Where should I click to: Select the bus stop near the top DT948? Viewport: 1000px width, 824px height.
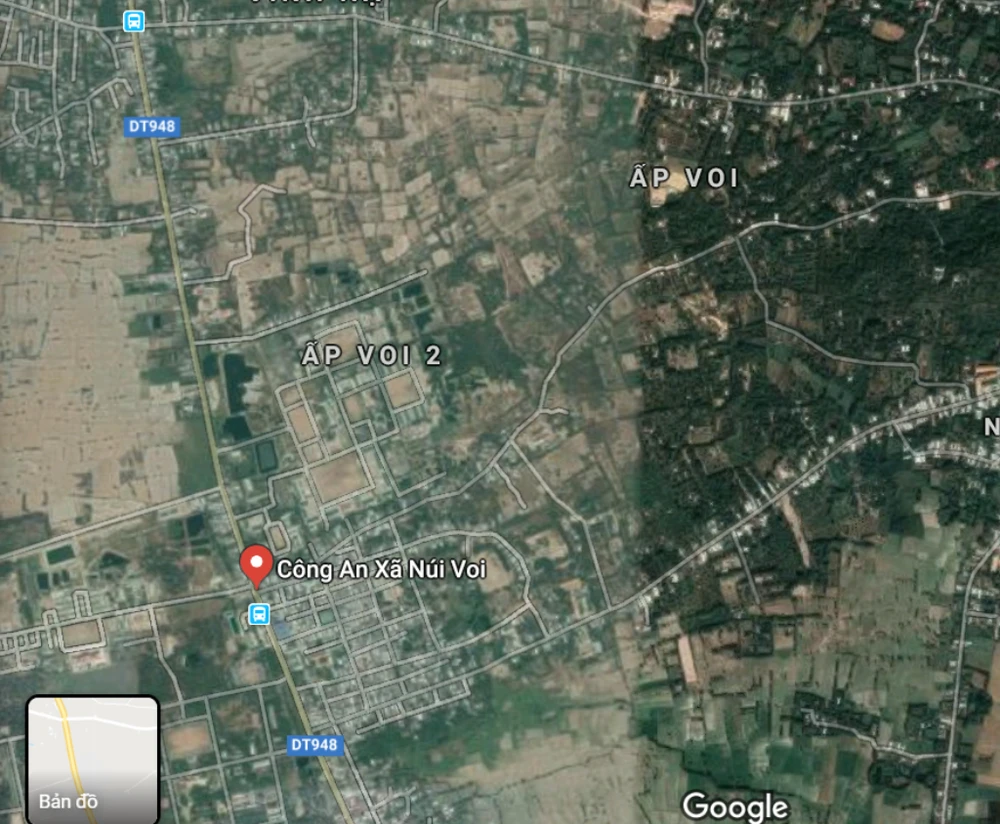coord(134,22)
